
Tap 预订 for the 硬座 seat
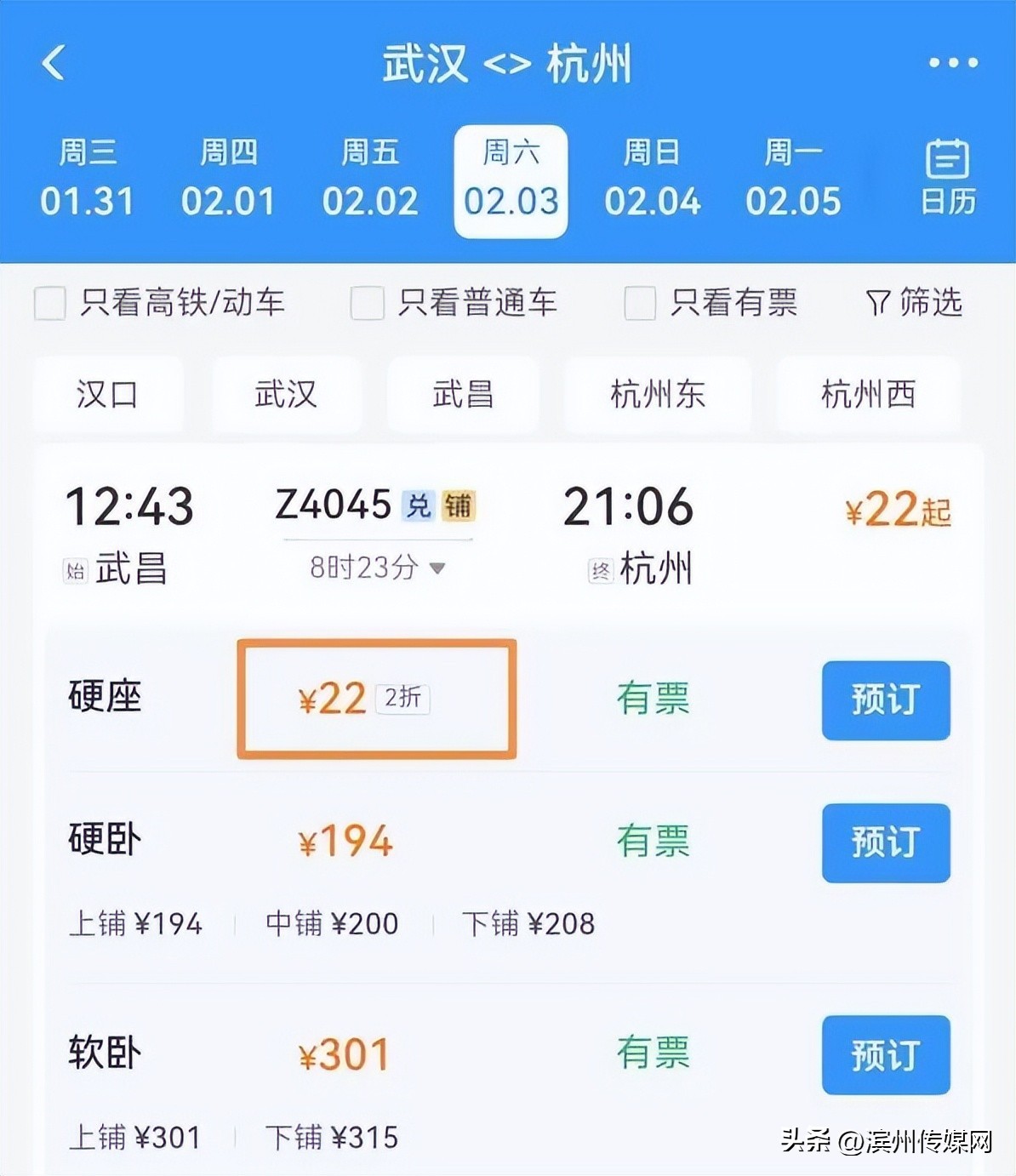click(885, 699)
